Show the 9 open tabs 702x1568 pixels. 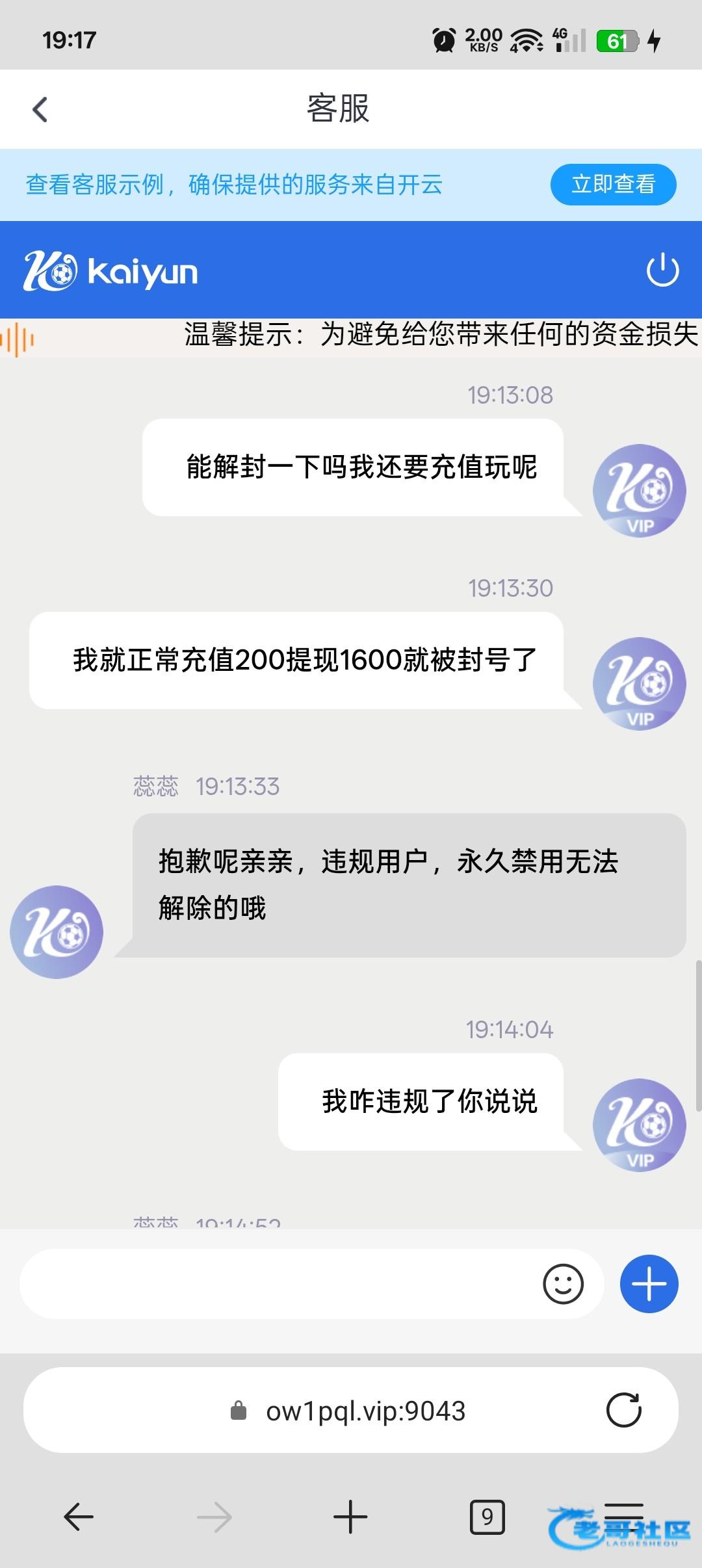tap(487, 1517)
